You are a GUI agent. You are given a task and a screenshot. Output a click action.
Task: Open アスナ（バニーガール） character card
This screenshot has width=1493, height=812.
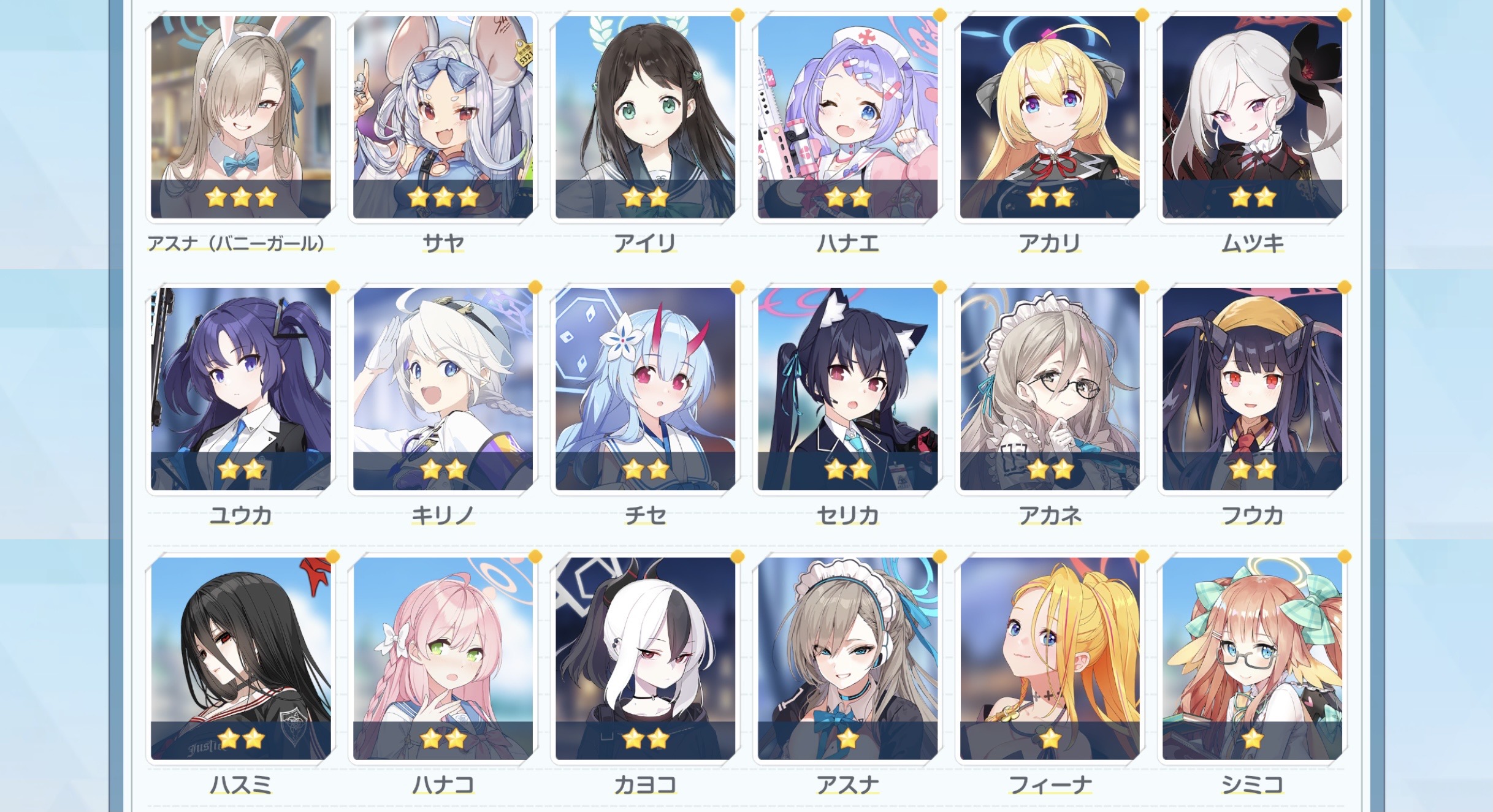click(x=240, y=116)
